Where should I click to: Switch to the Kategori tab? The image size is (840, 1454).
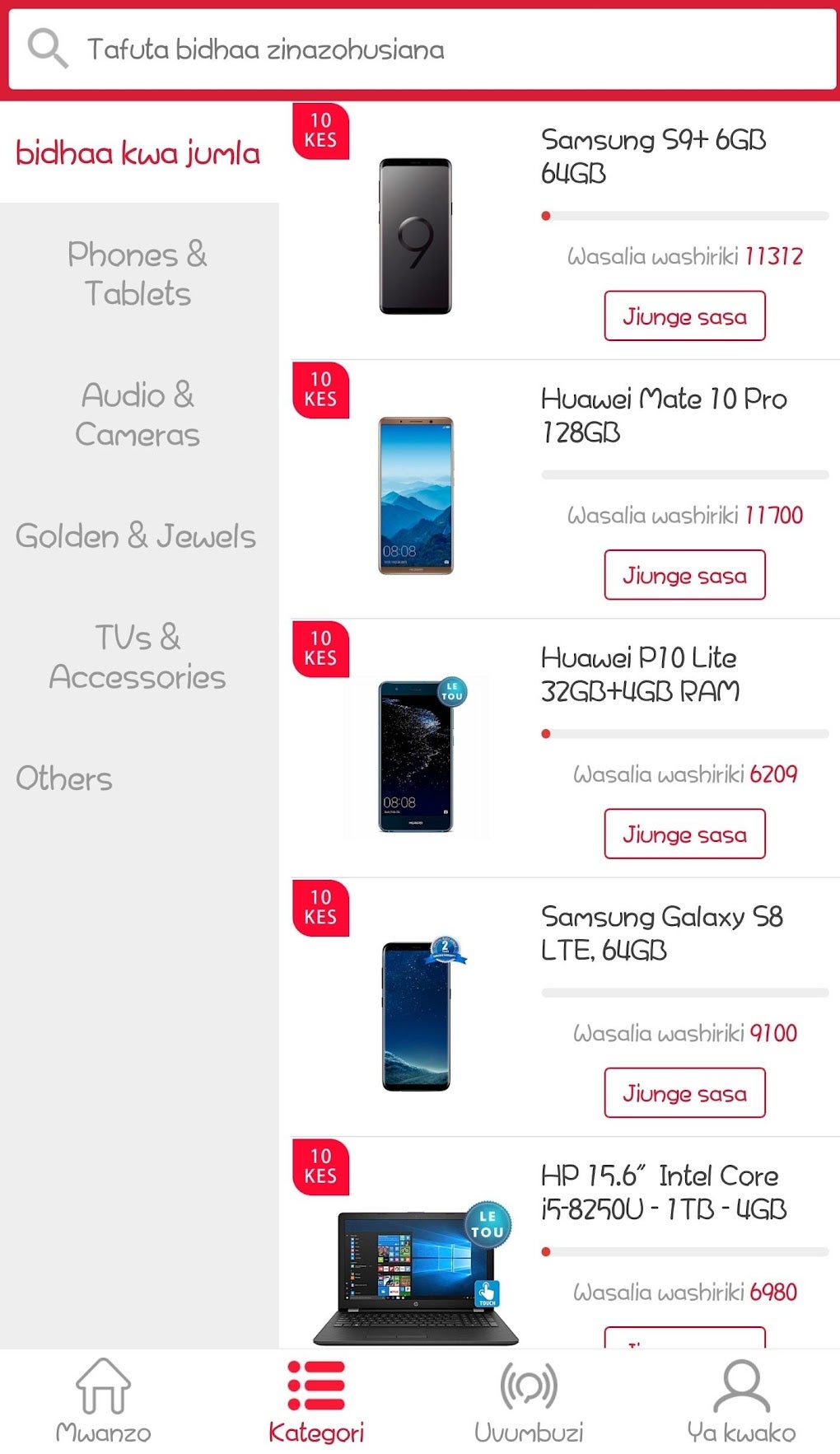pos(316,1401)
